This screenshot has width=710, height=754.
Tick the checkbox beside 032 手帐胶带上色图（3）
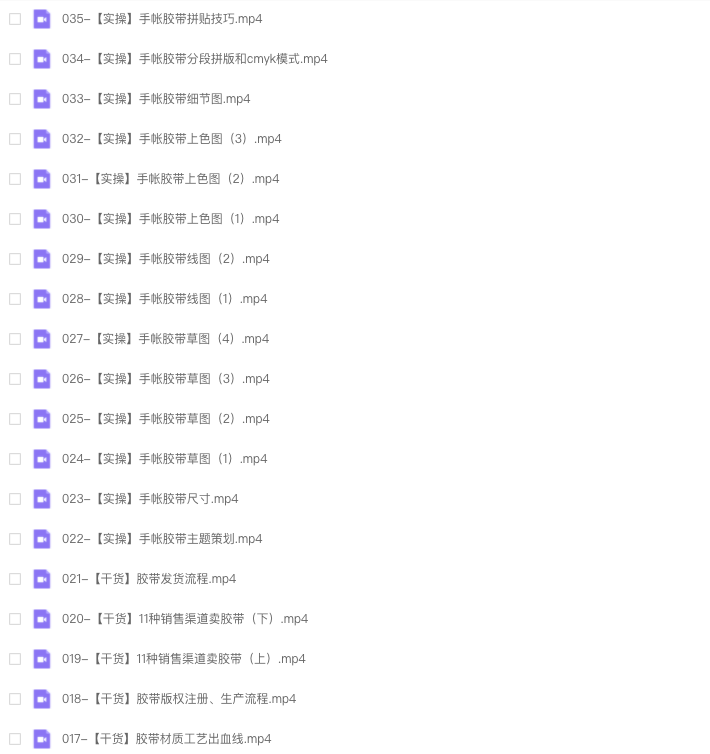[x=15, y=139]
